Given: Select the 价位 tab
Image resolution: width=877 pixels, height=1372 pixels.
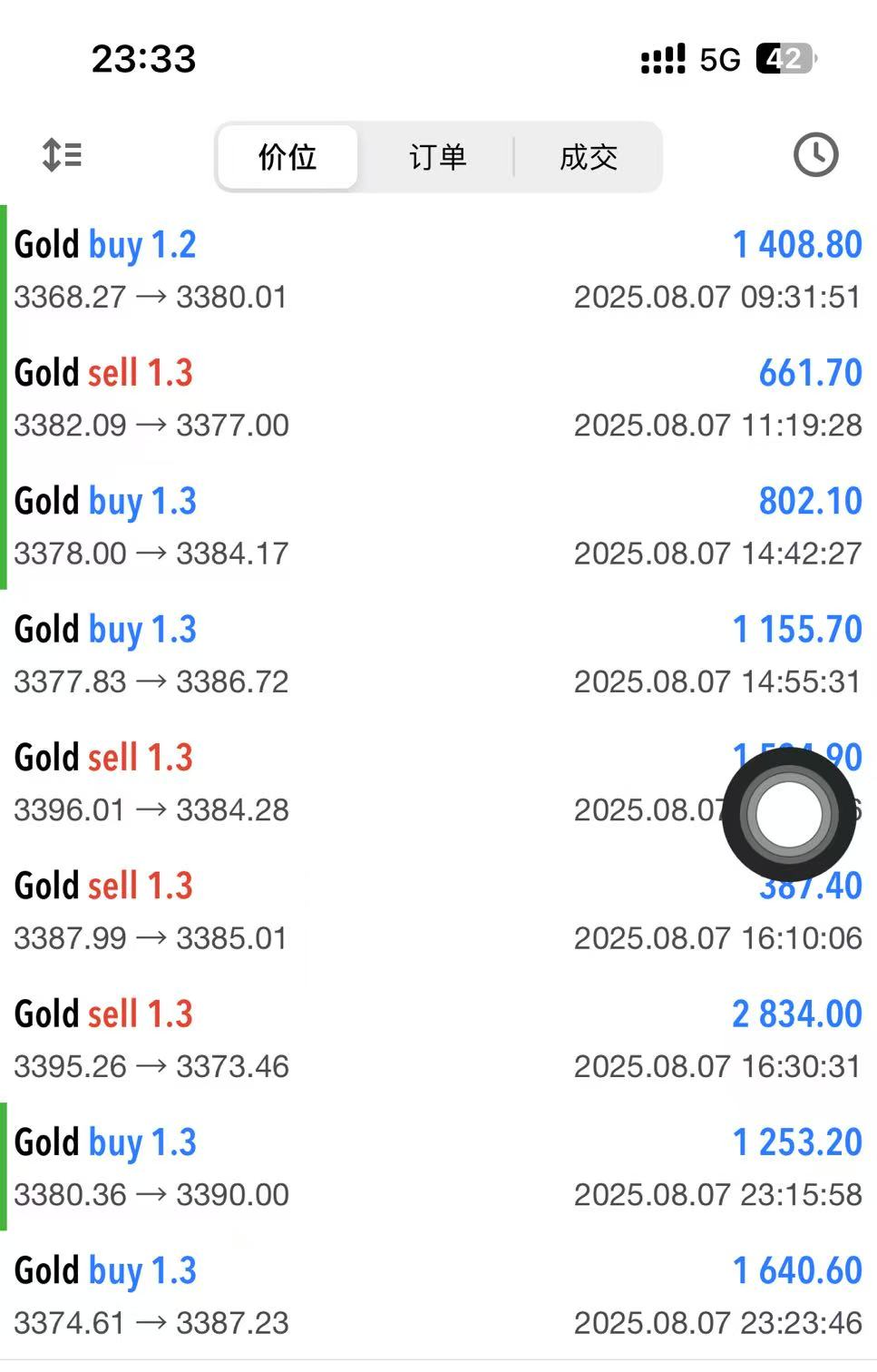Looking at the screenshot, I should coord(287,157).
